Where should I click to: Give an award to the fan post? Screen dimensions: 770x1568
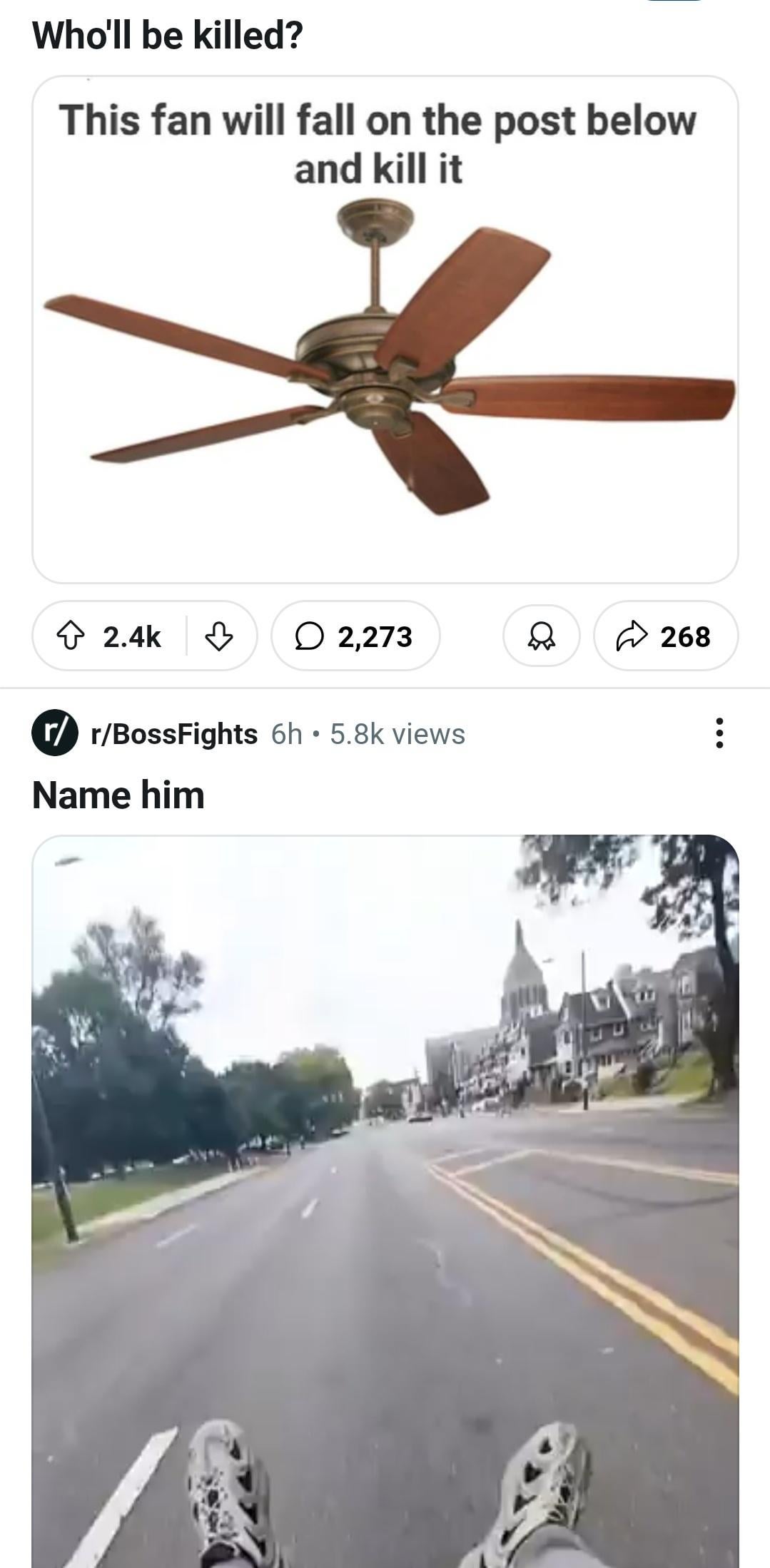coord(542,636)
